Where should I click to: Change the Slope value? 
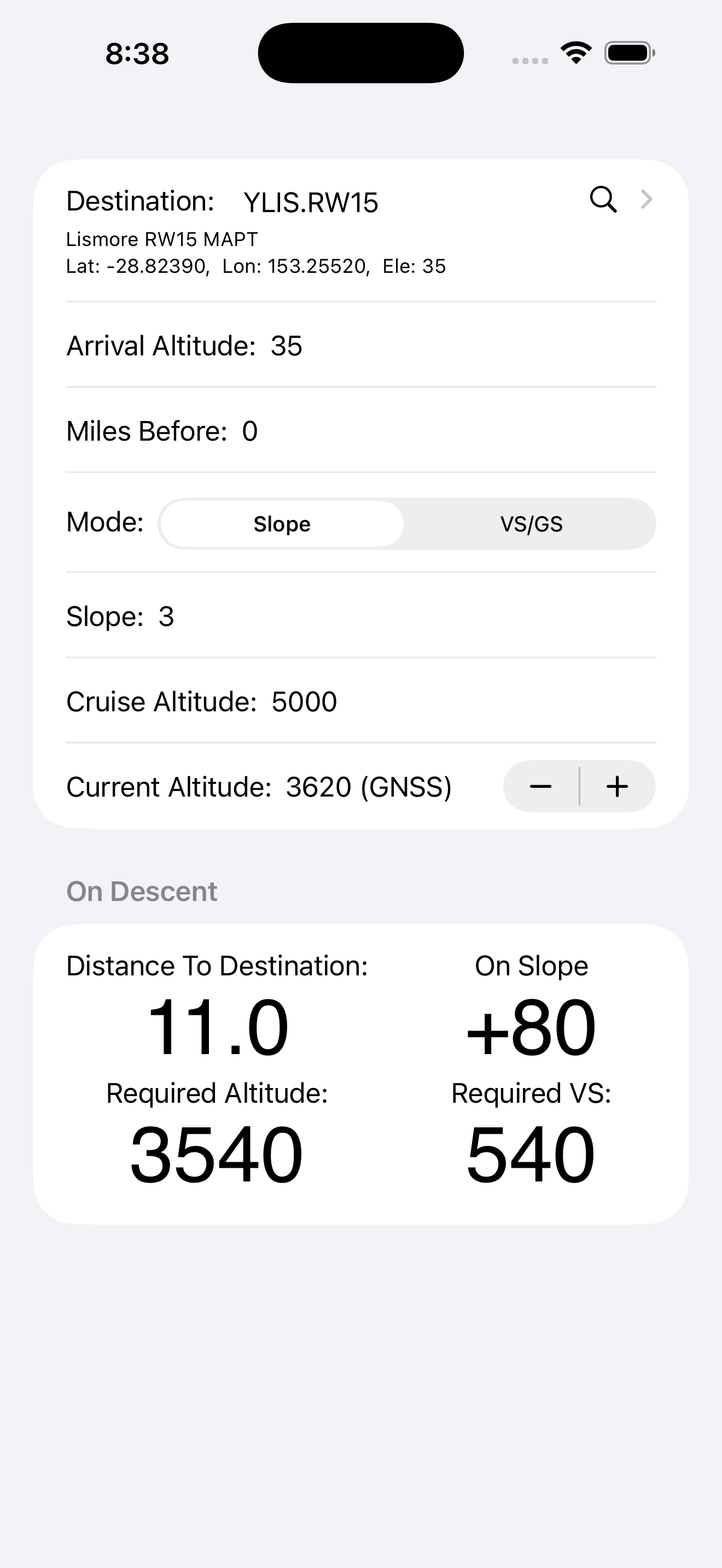pyautogui.click(x=166, y=617)
